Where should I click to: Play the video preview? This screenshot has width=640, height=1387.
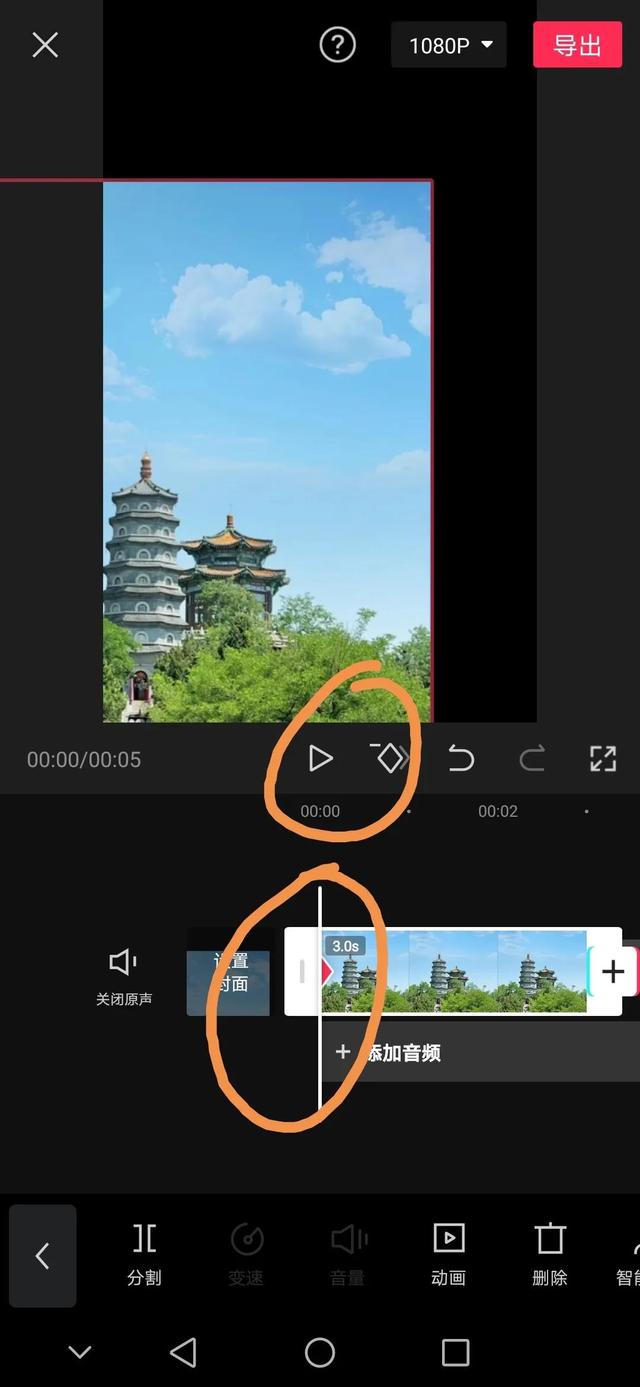coord(320,759)
